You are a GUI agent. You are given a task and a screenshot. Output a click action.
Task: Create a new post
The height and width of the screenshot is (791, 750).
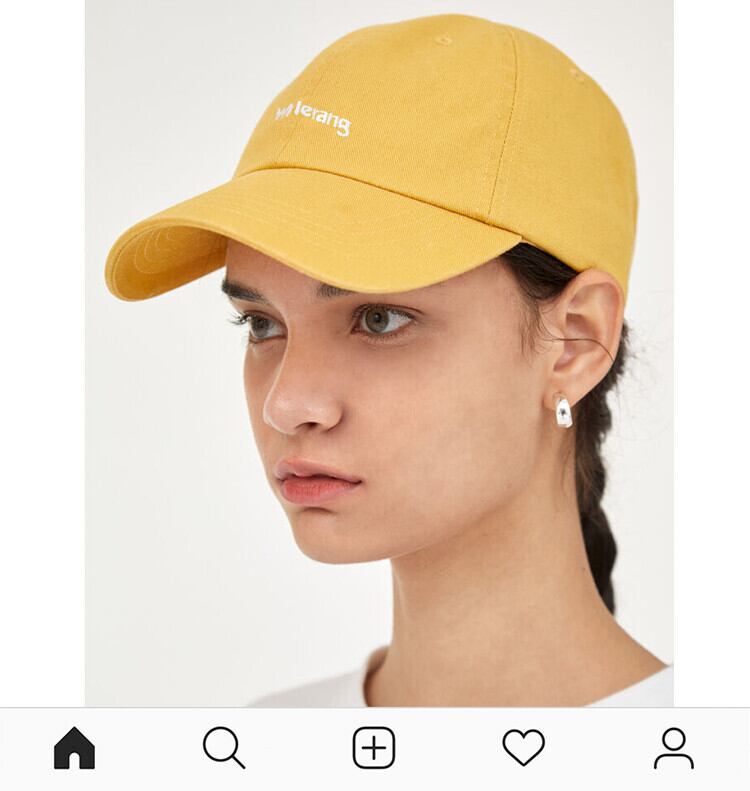click(374, 748)
